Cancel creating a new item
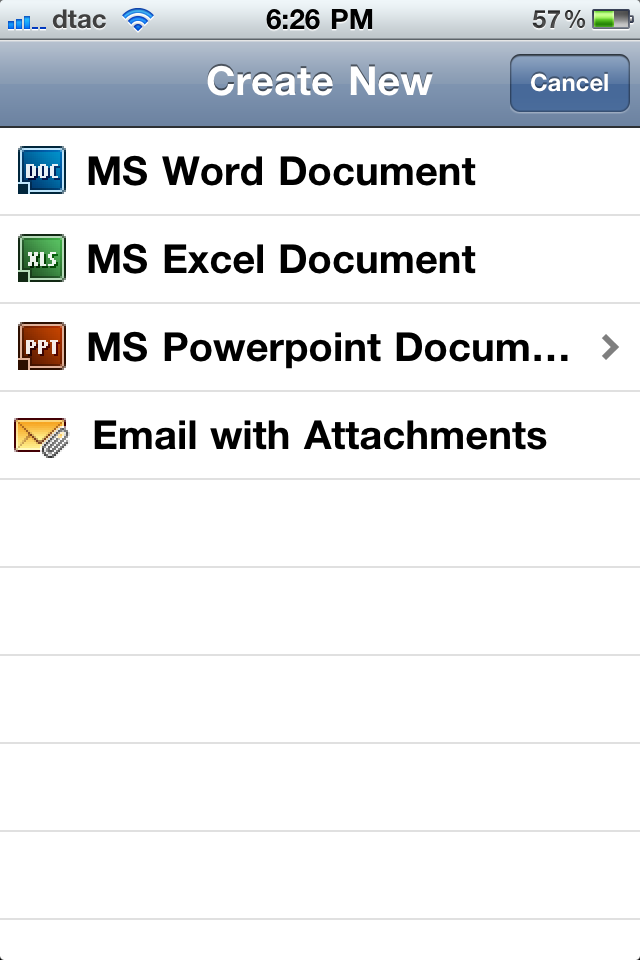Viewport: 640px width, 960px height. [569, 83]
